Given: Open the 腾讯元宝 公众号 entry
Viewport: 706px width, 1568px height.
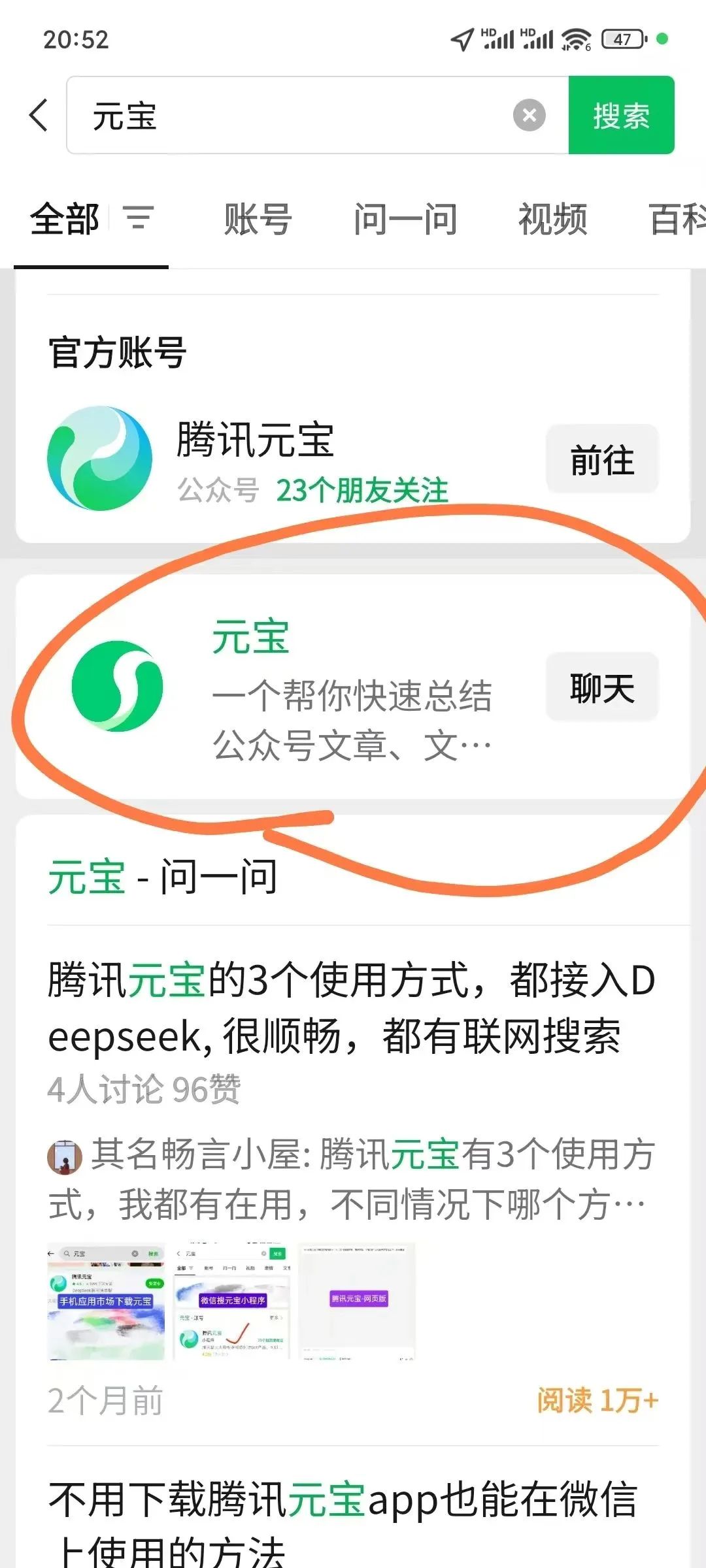Looking at the screenshot, I should click(x=281, y=459).
